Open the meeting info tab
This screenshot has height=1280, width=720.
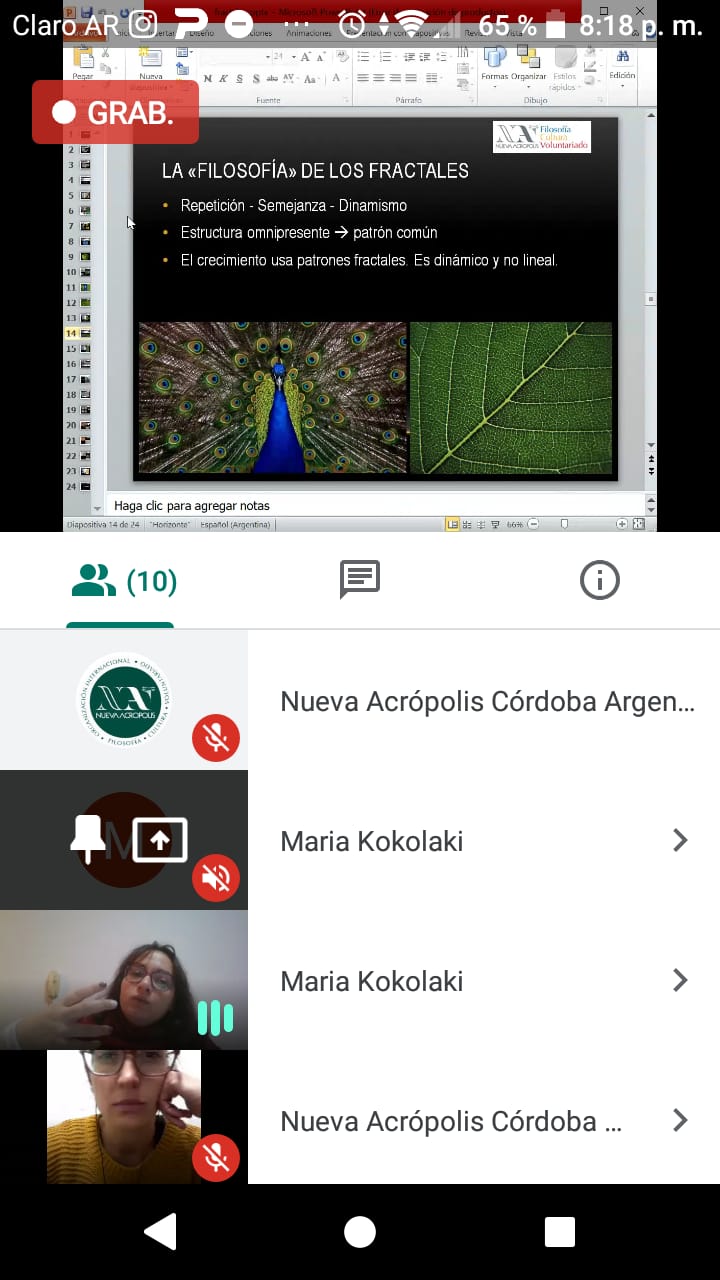click(600, 580)
